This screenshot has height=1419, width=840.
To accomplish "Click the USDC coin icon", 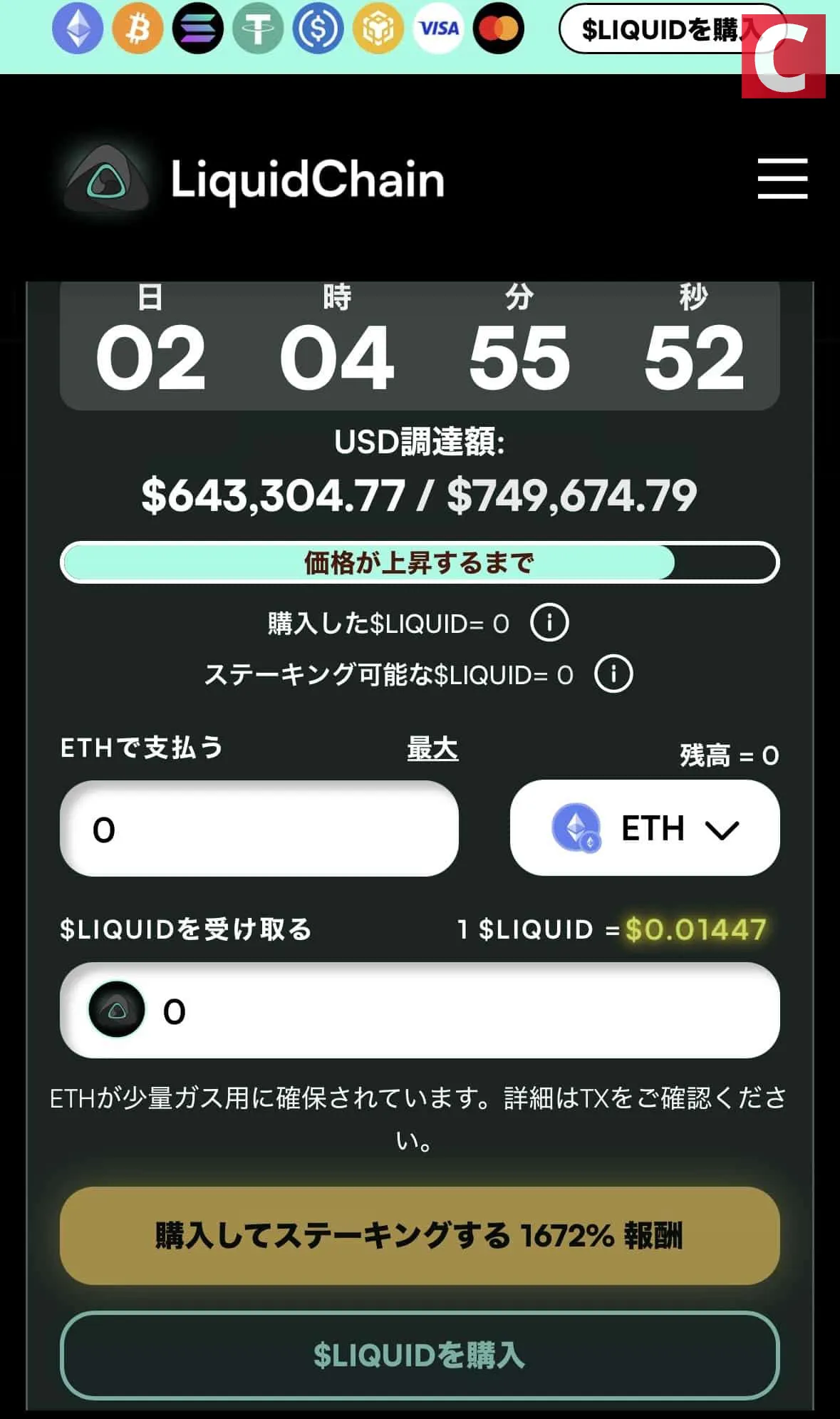I will coord(318,29).
